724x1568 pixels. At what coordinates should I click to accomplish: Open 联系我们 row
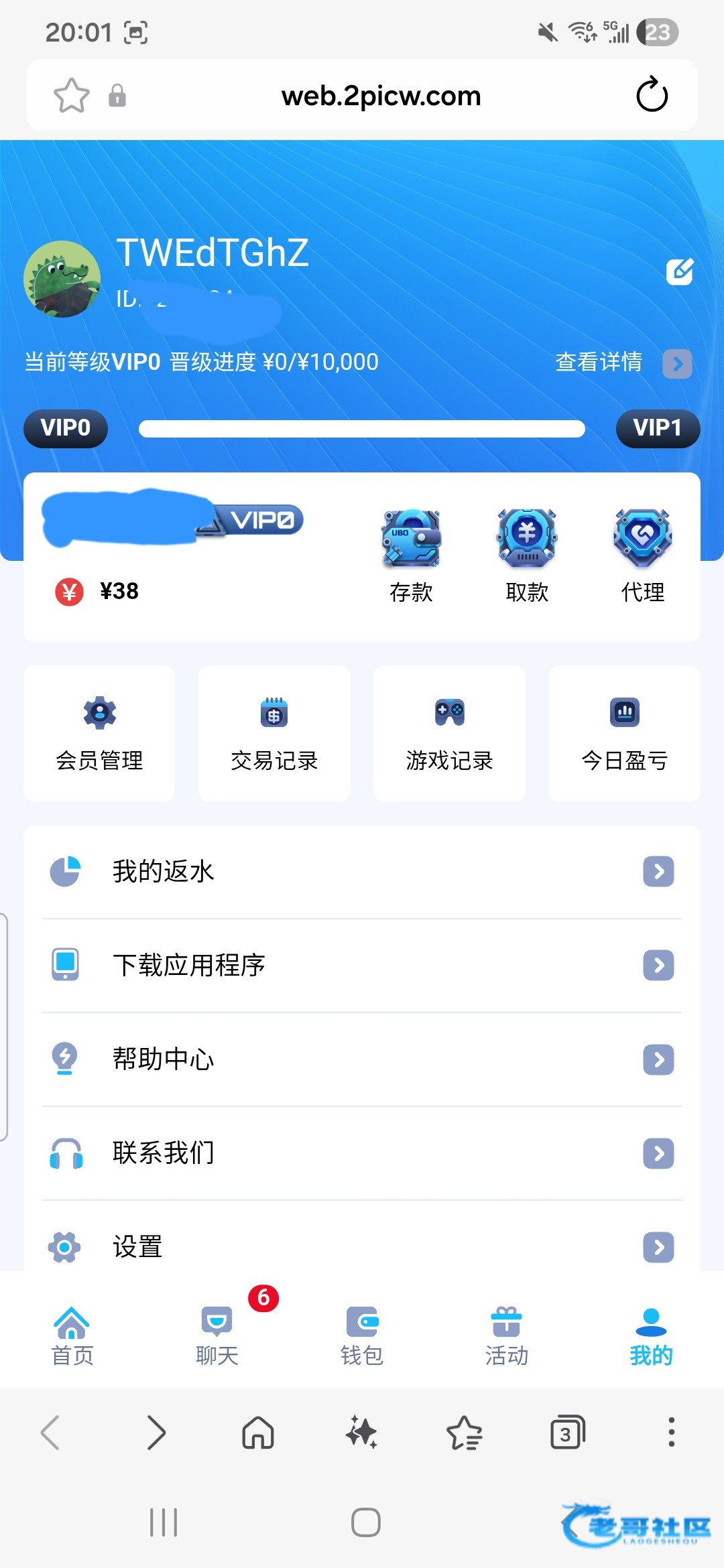click(x=362, y=1153)
